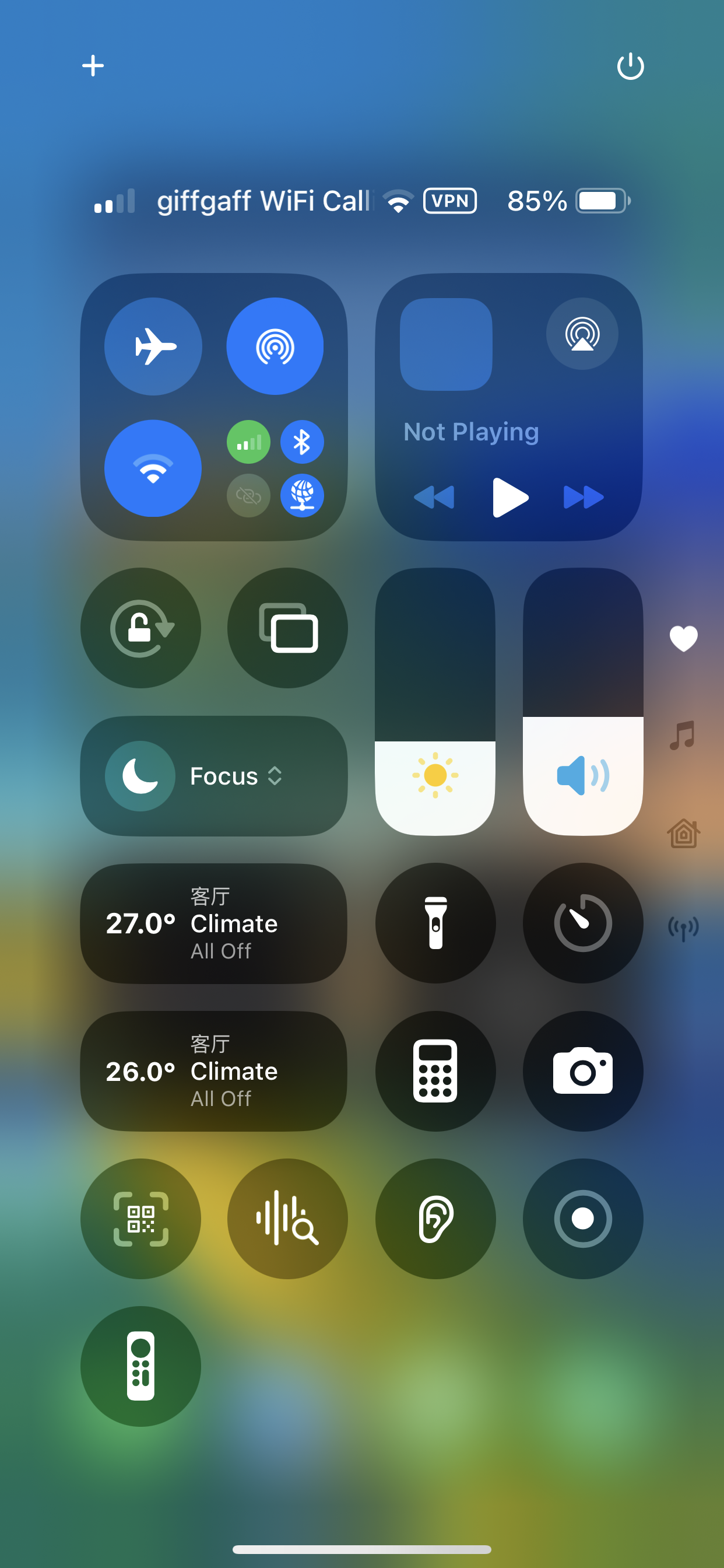Start playback with the play button

[510, 498]
